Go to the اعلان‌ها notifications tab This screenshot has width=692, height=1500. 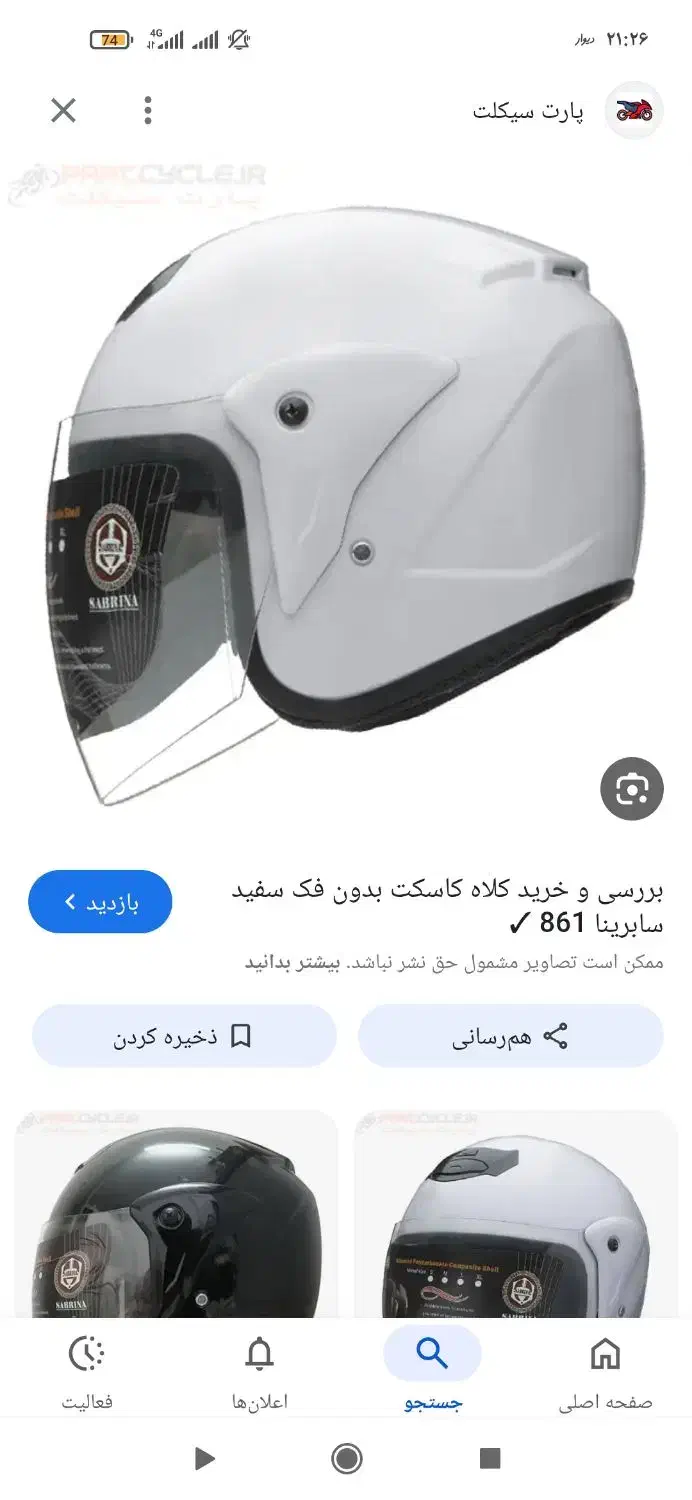(x=259, y=1373)
